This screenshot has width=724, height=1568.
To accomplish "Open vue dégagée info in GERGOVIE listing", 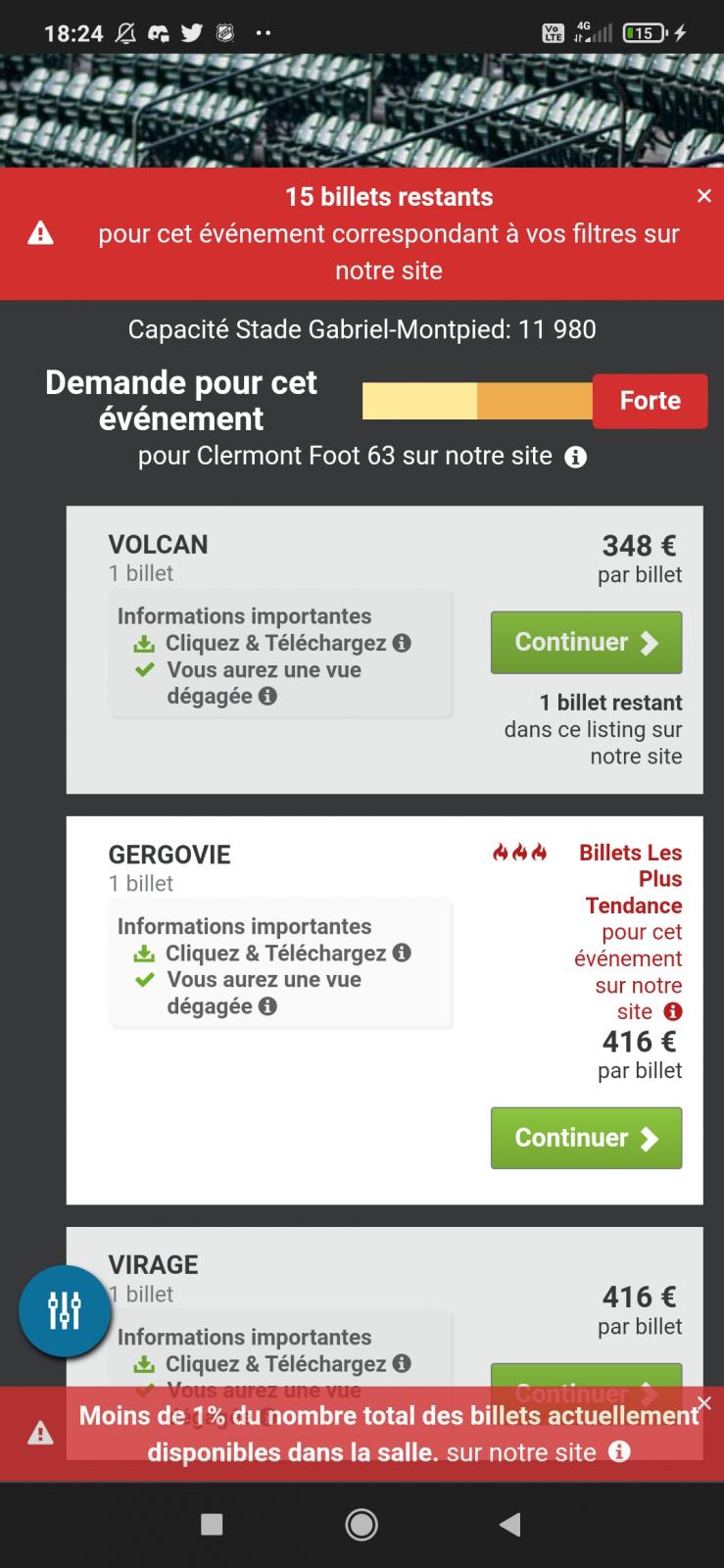I will click(267, 1006).
